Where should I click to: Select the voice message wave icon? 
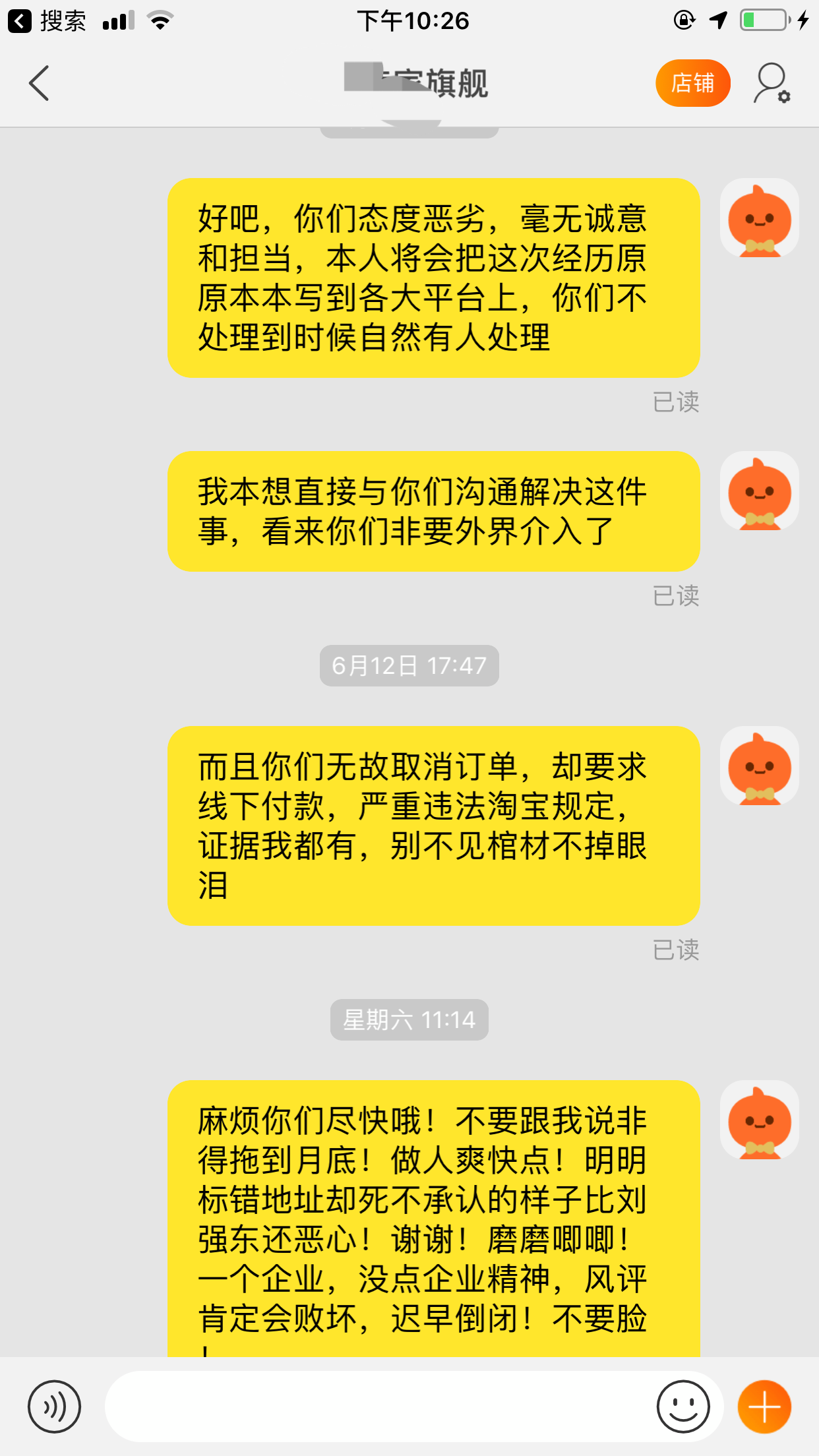(x=55, y=1405)
